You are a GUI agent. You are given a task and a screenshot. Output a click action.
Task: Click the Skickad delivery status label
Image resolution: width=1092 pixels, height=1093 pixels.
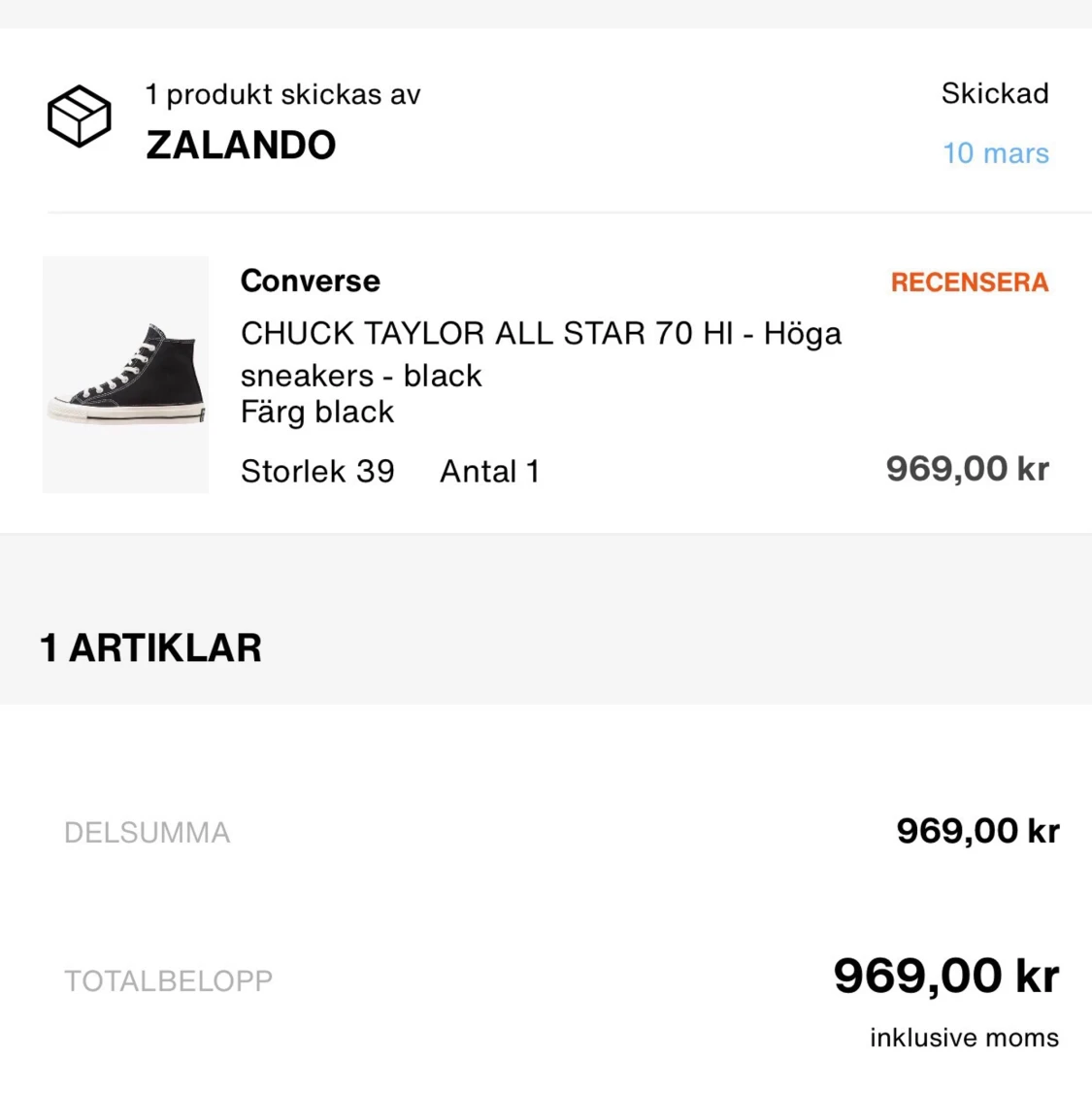(993, 93)
